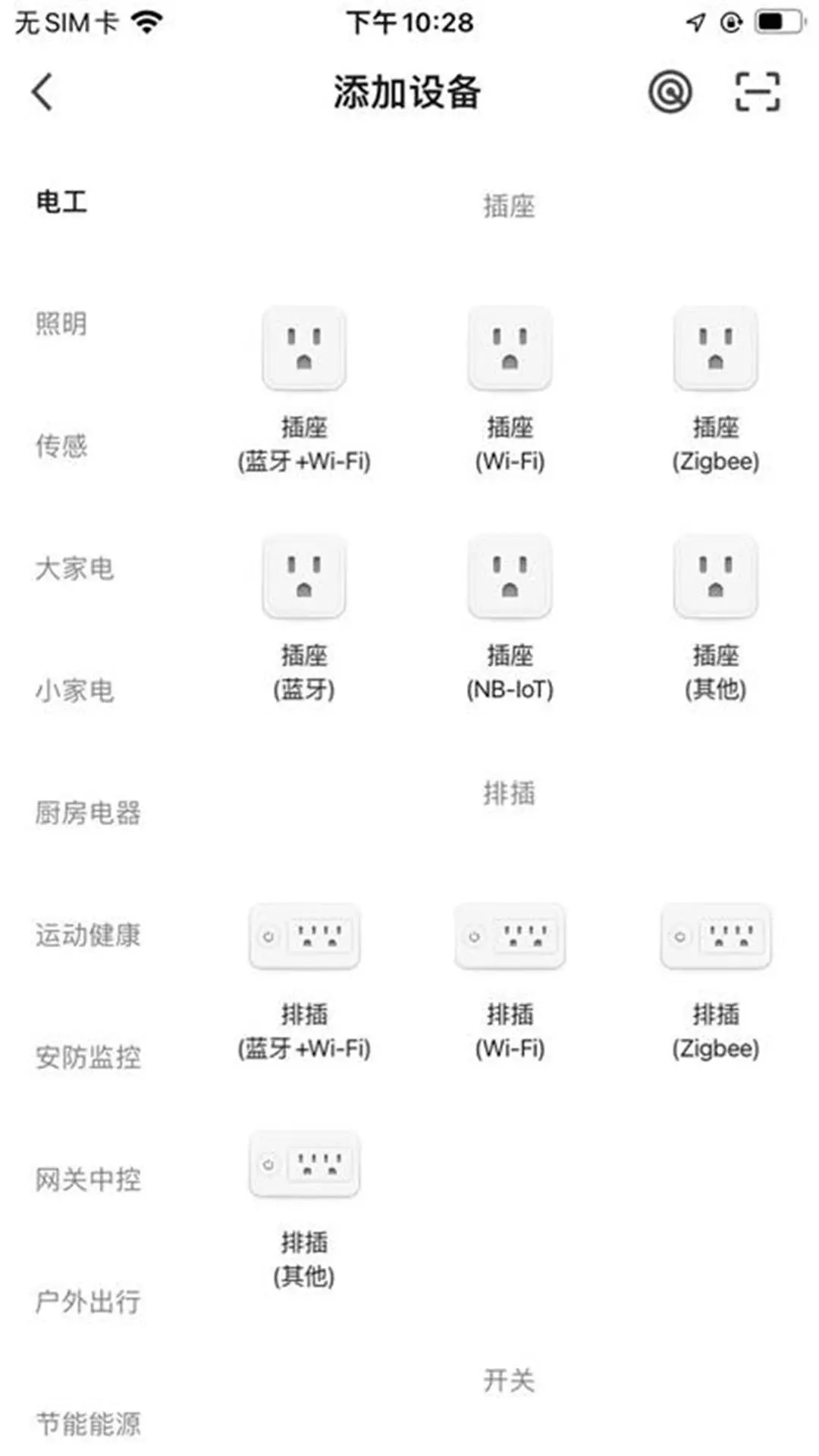Tap the 开关 section header
This screenshot has width=819, height=1456.
pyautogui.click(x=510, y=1380)
